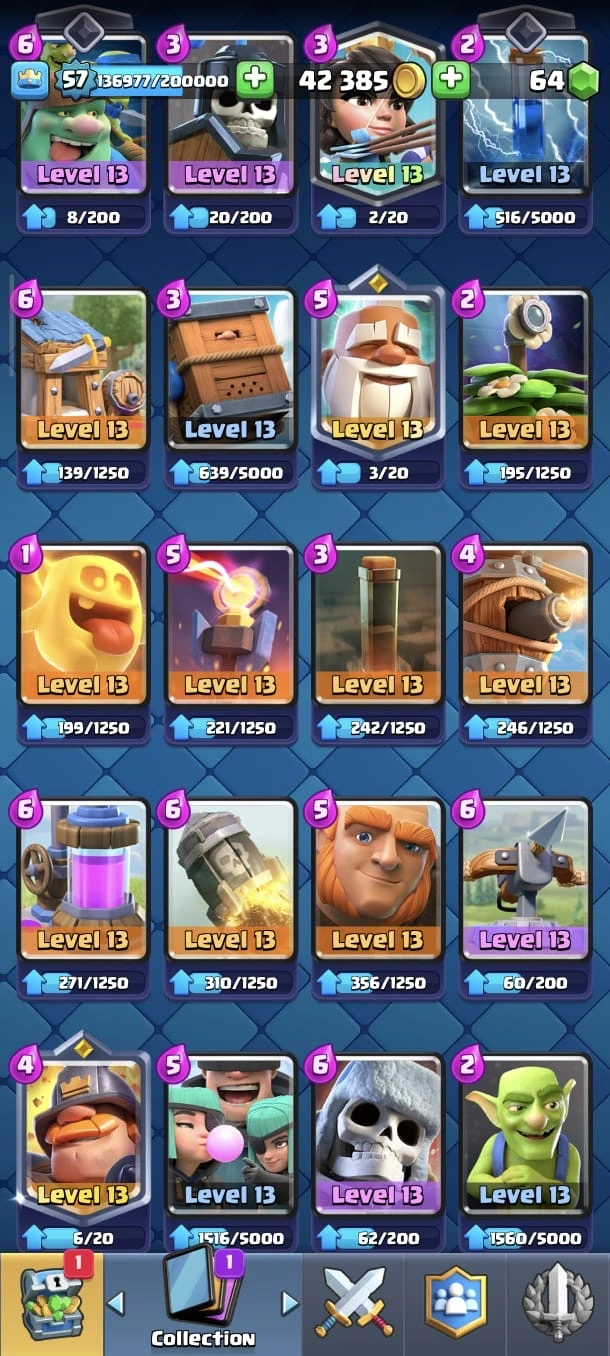Select the Collection tab
Screen dimensions: 610x1356
click(203, 1302)
